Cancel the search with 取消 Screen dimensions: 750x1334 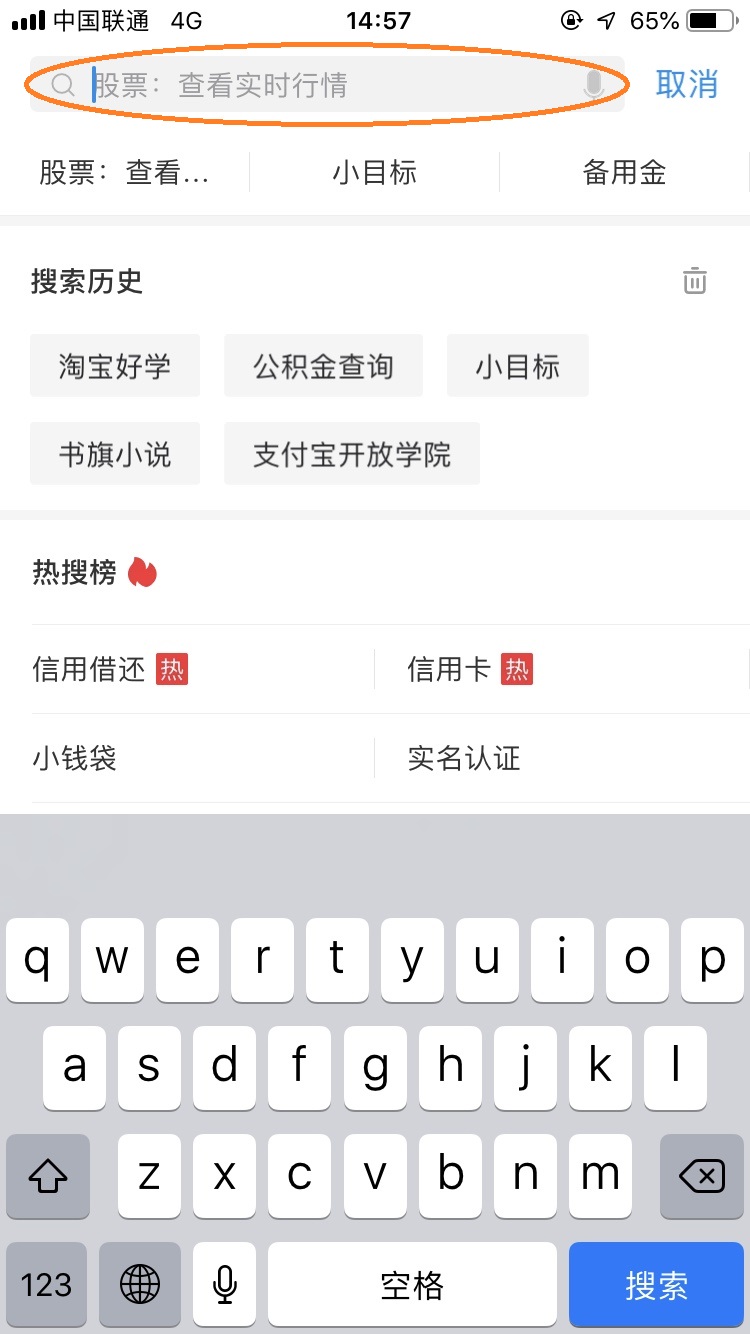(x=687, y=85)
